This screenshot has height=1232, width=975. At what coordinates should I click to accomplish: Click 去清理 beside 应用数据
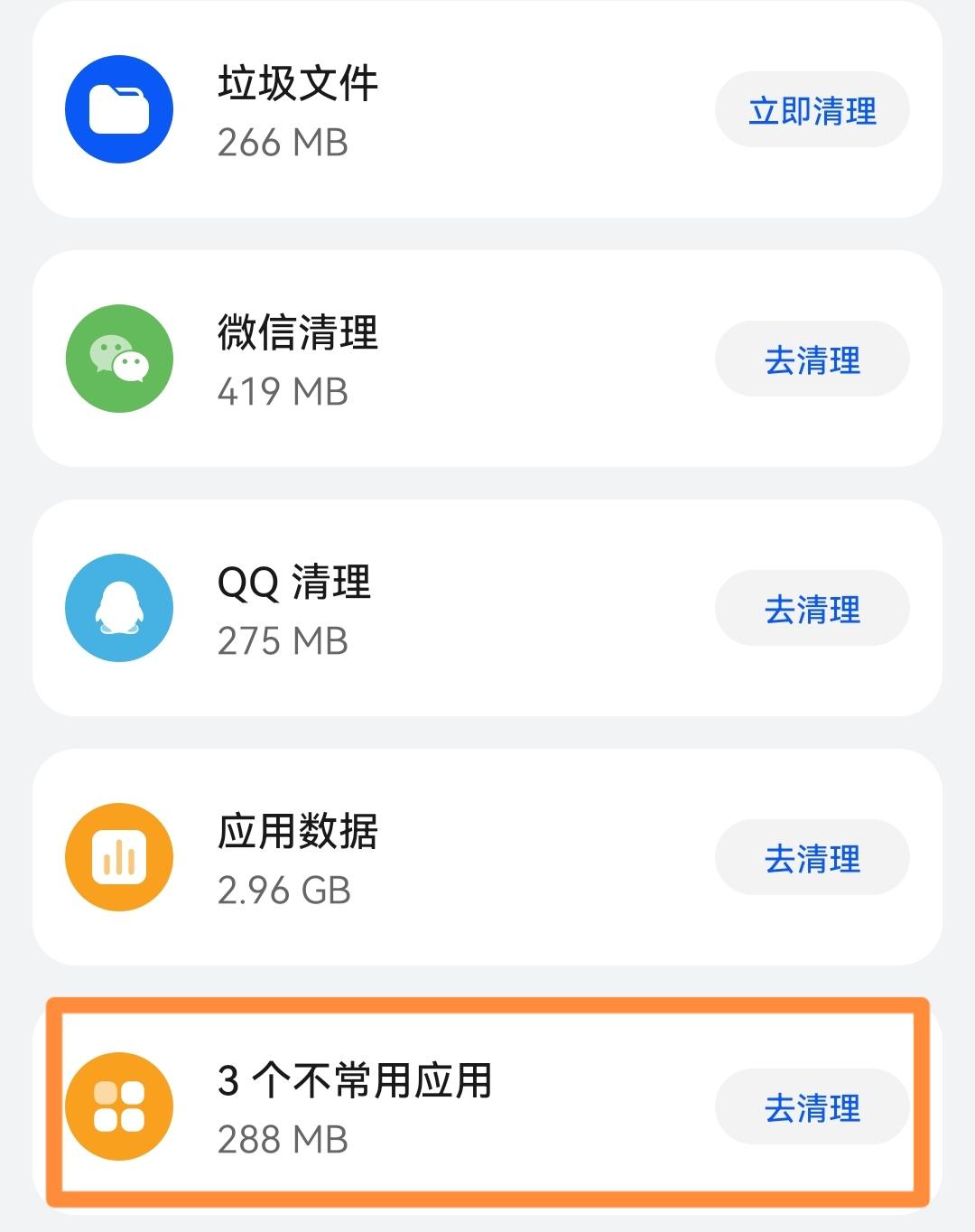[811, 857]
